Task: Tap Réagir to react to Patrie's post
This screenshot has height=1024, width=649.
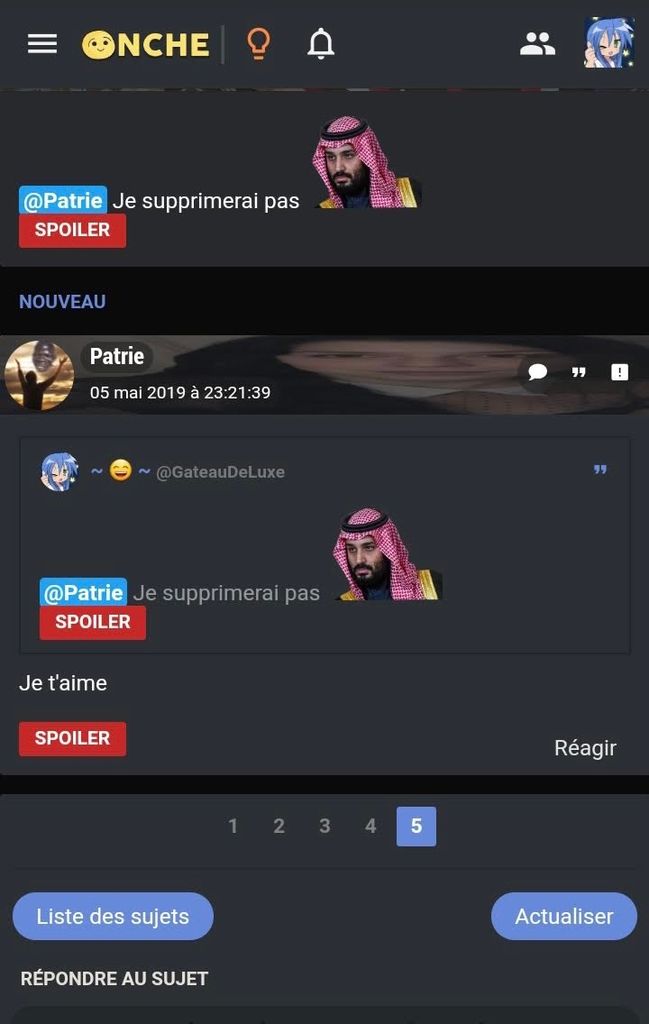Action: click(x=585, y=748)
